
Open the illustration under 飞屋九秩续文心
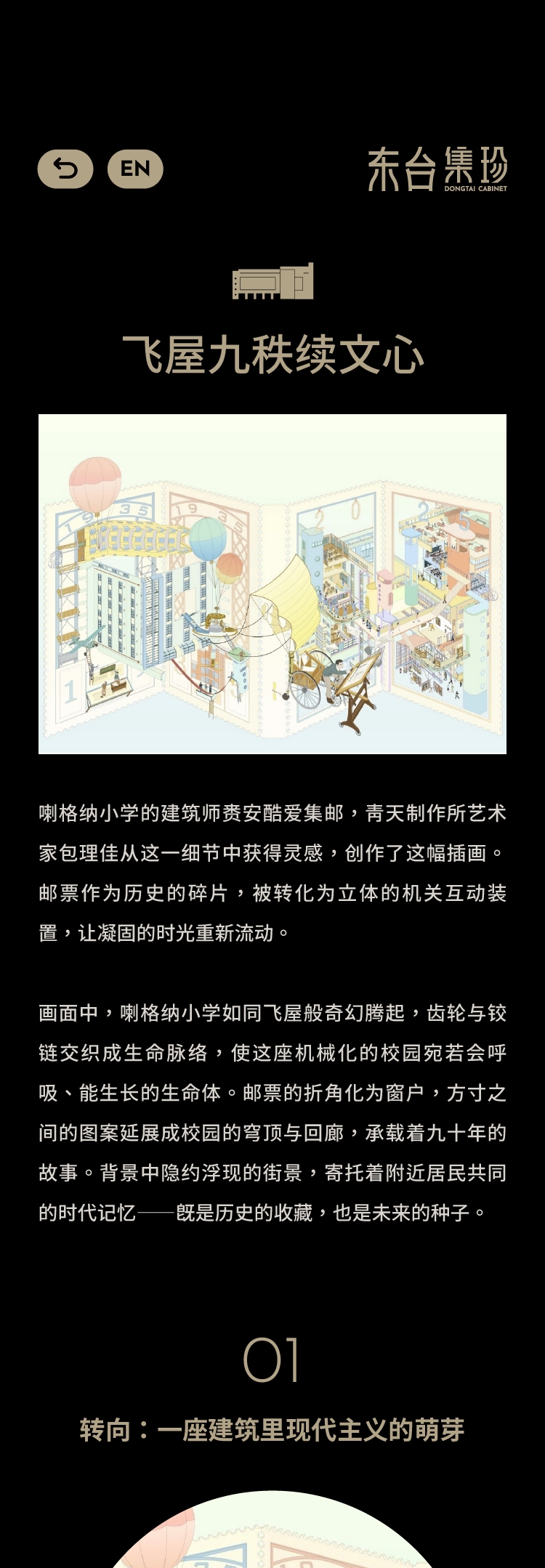[x=272, y=583]
